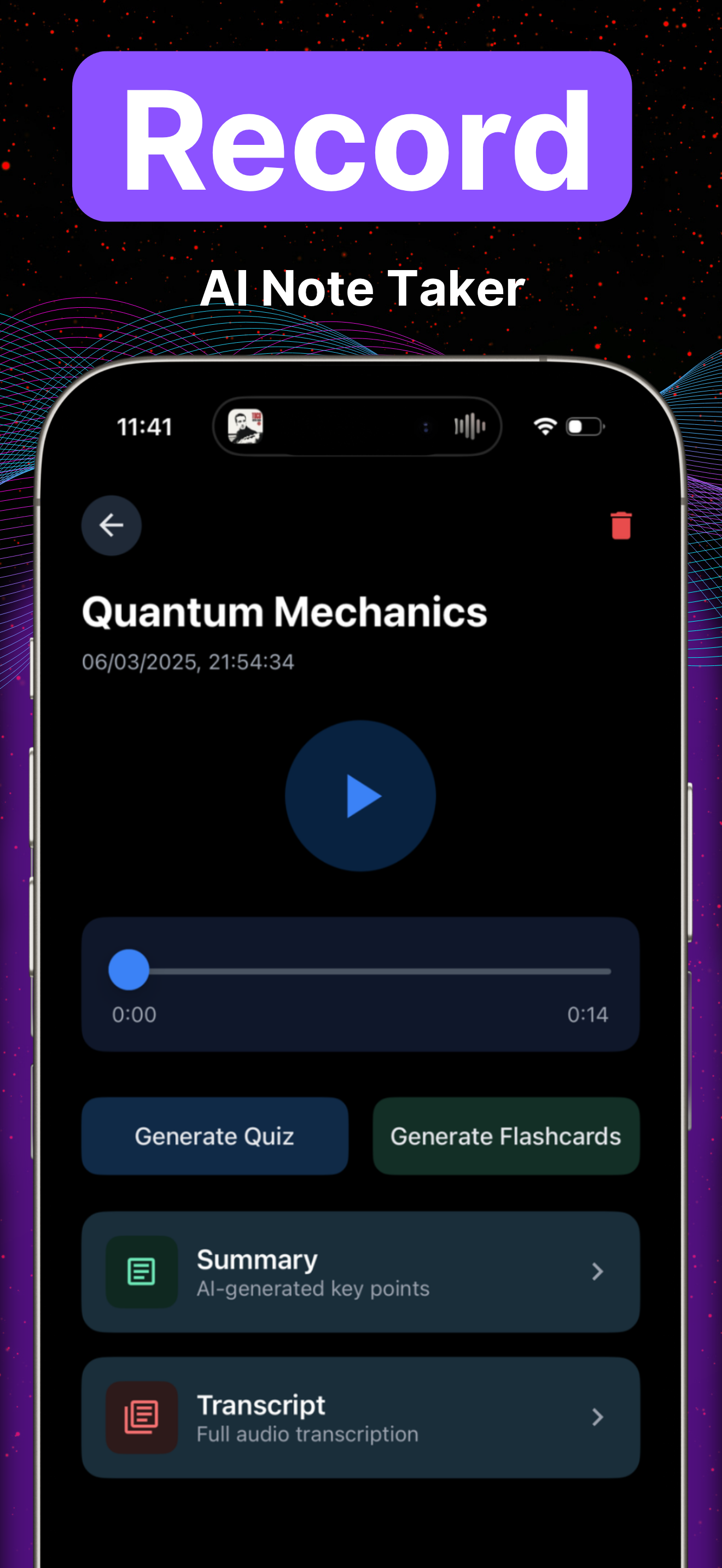This screenshot has width=722, height=1568.
Task: Tap the recording date and timestamp
Action: click(x=188, y=662)
